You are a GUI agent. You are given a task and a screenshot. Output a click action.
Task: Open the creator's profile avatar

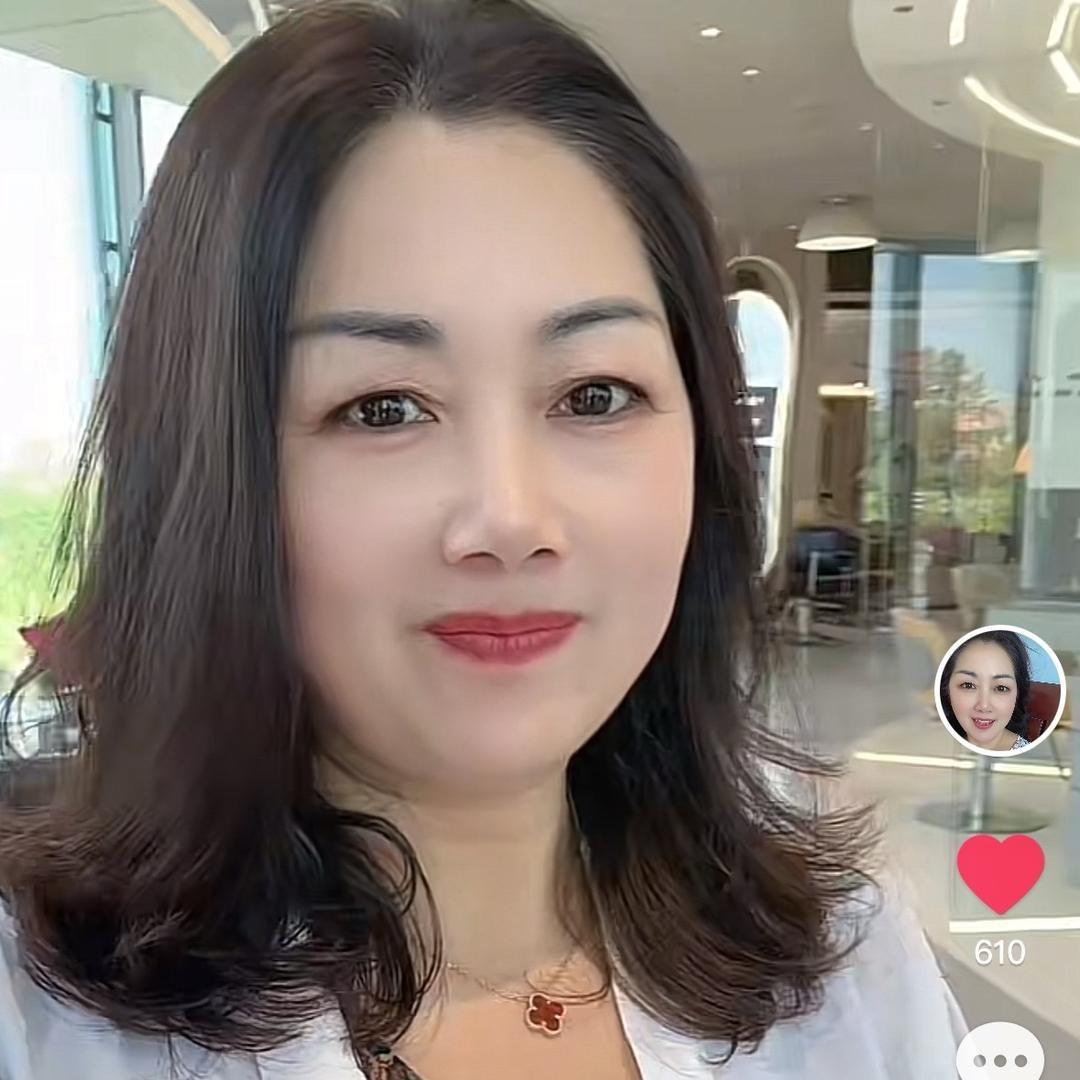[x=999, y=691]
